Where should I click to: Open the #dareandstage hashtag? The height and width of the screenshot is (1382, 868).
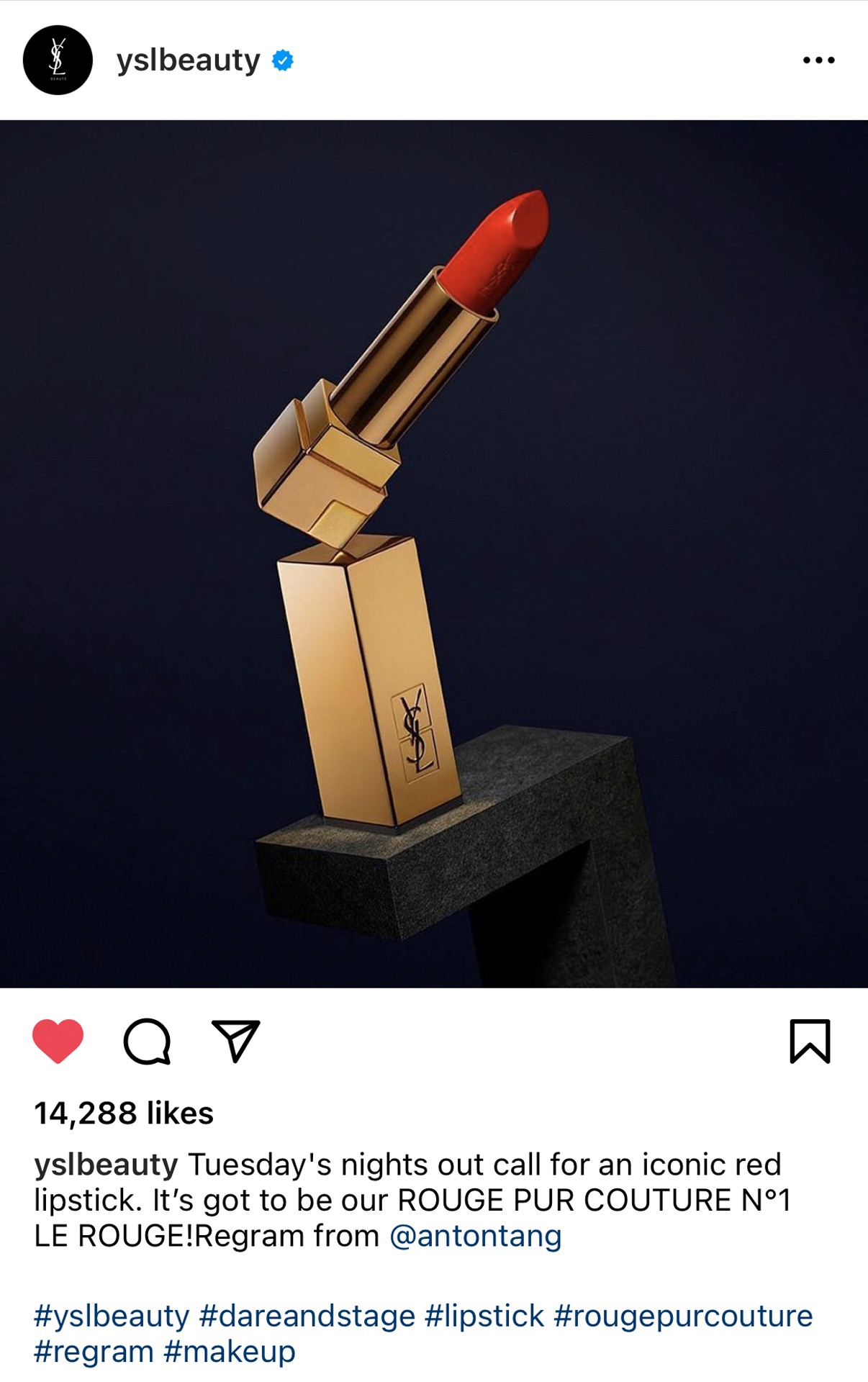(x=307, y=1316)
